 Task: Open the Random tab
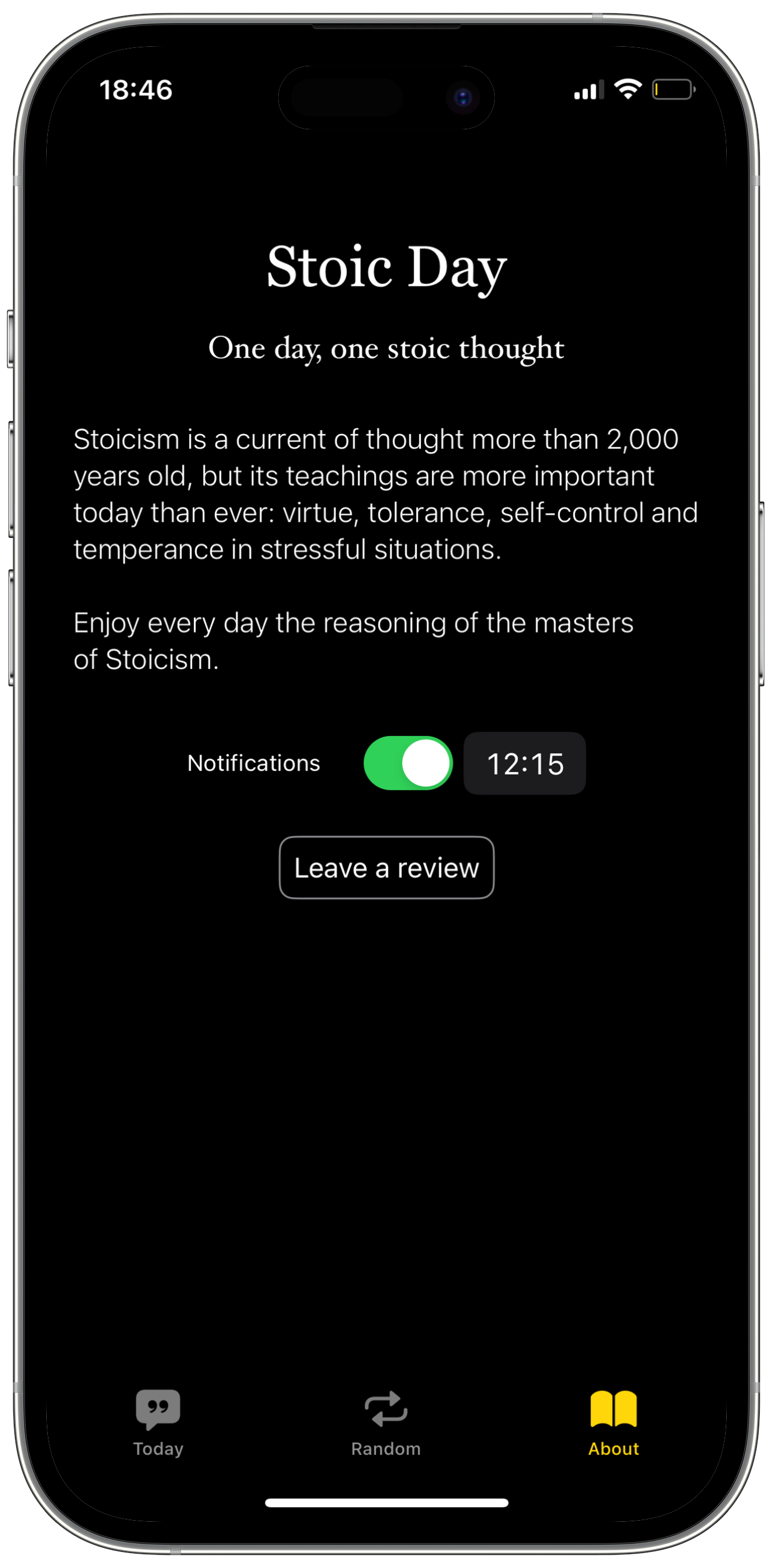tap(386, 1422)
